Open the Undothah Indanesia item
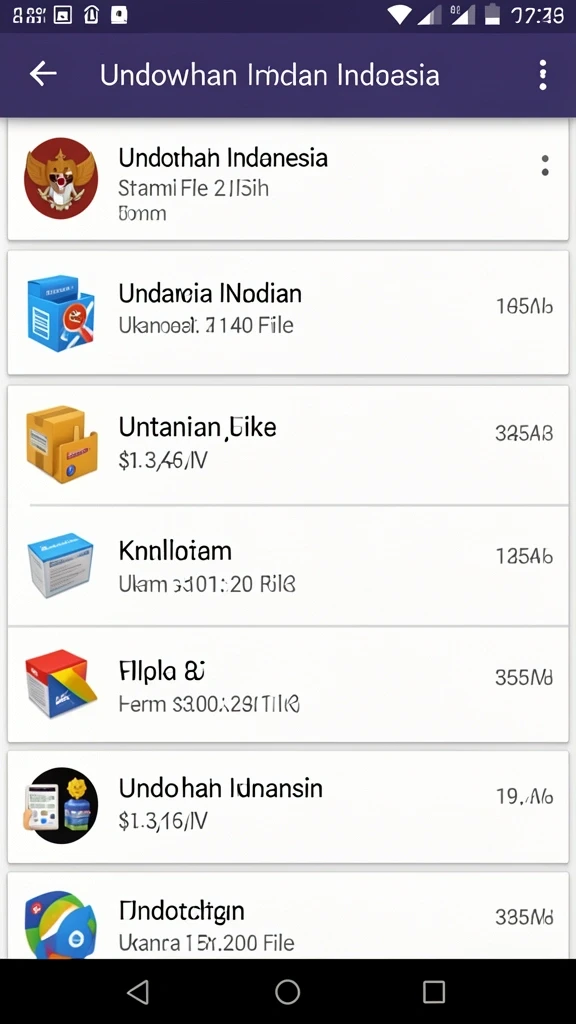The image size is (576, 1024). 288,180
